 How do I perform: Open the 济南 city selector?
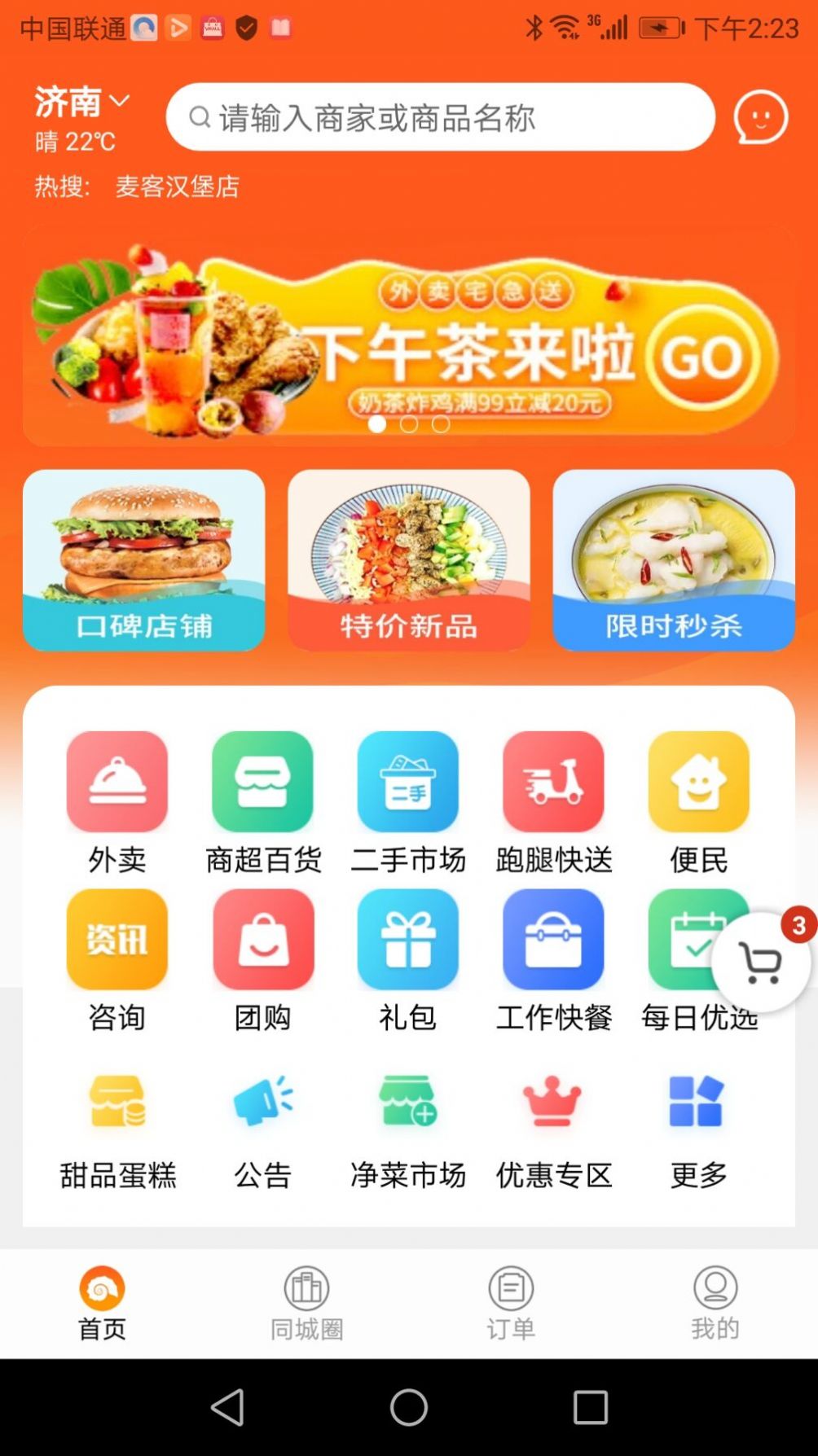click(81, 102)
